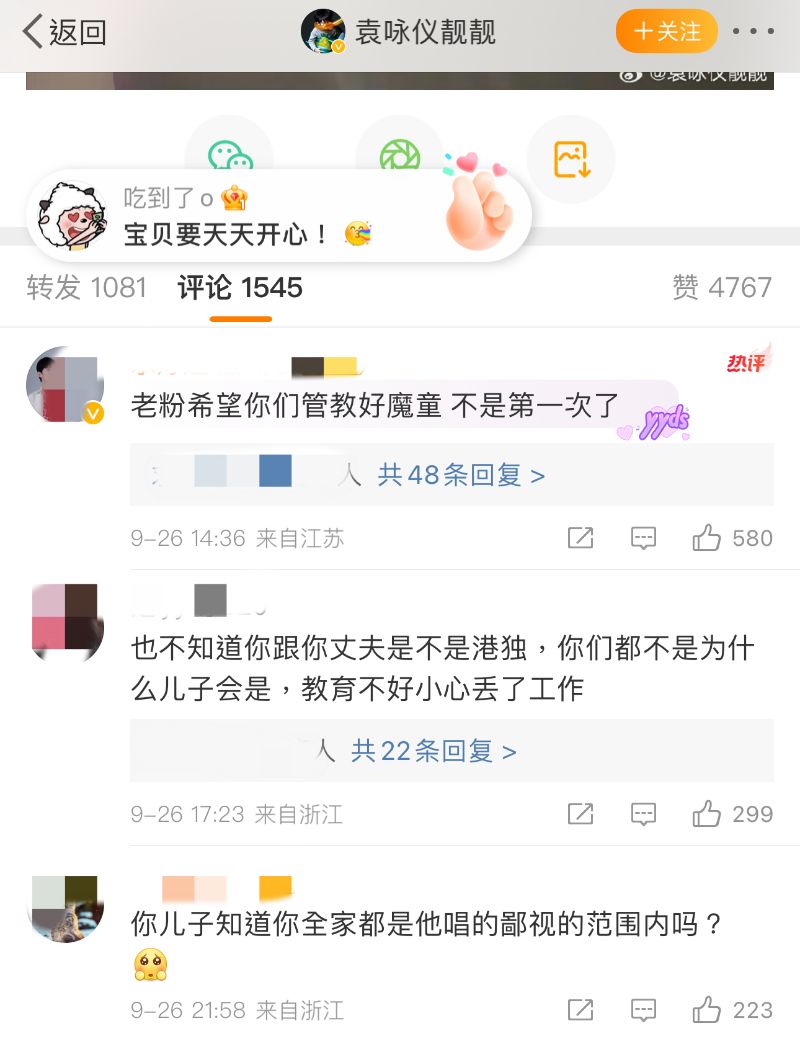Screen dimensions: 800x1039
Task: Reply to the 9-26 21:58 comment
Action: click(643, 1010)
